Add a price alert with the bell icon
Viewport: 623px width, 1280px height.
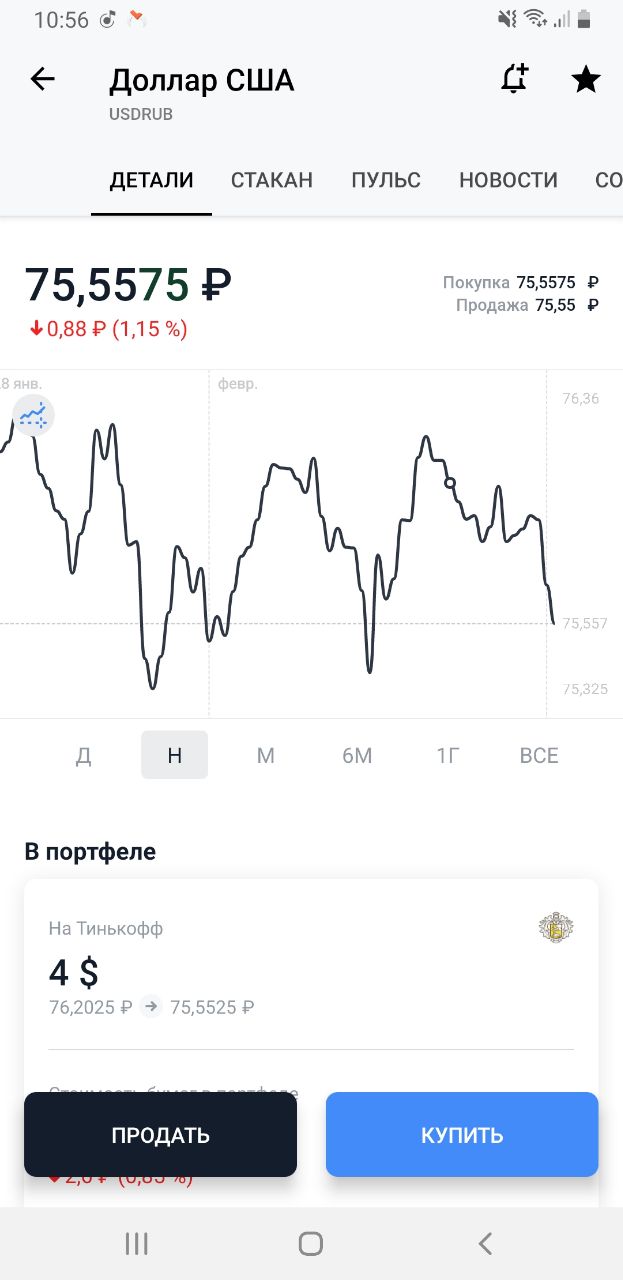[x=514, y=79]
